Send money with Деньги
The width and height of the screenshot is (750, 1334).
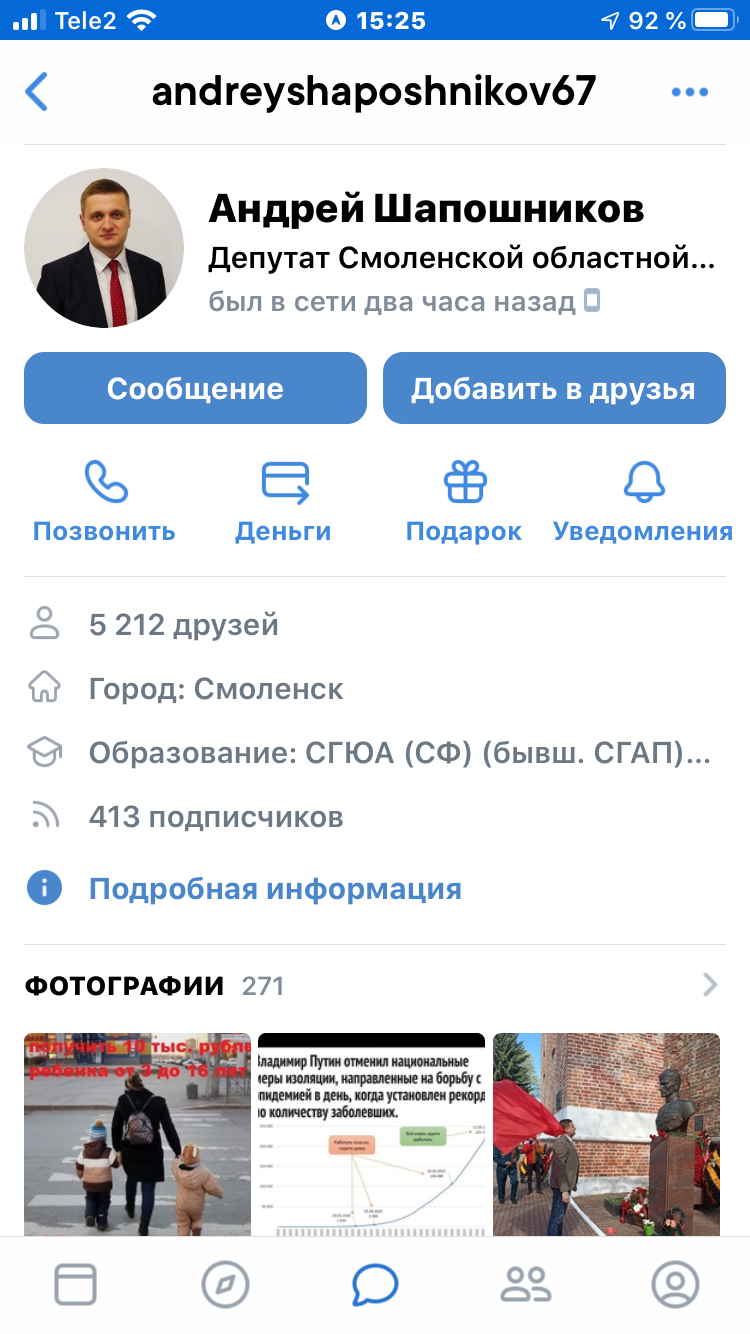(x=283, y=500)
